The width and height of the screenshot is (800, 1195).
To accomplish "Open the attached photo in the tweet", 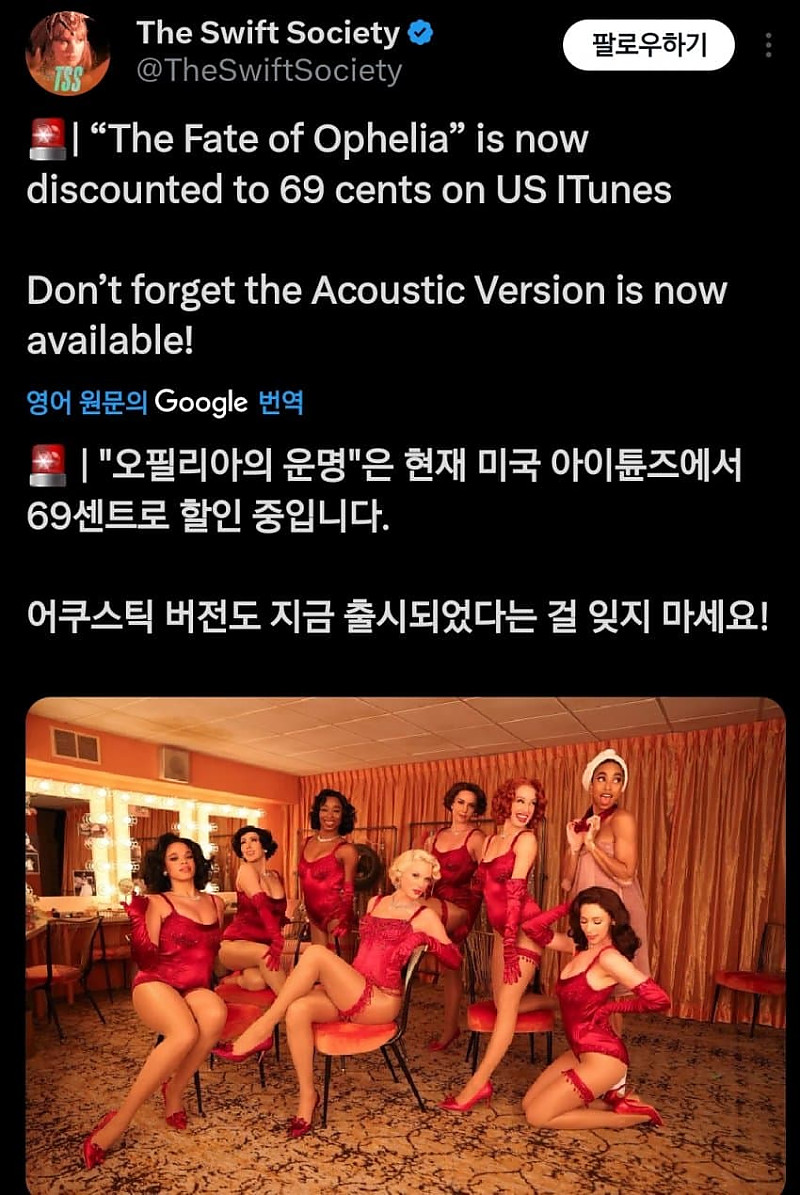I will pyautogui.click(x=405, y=945).
